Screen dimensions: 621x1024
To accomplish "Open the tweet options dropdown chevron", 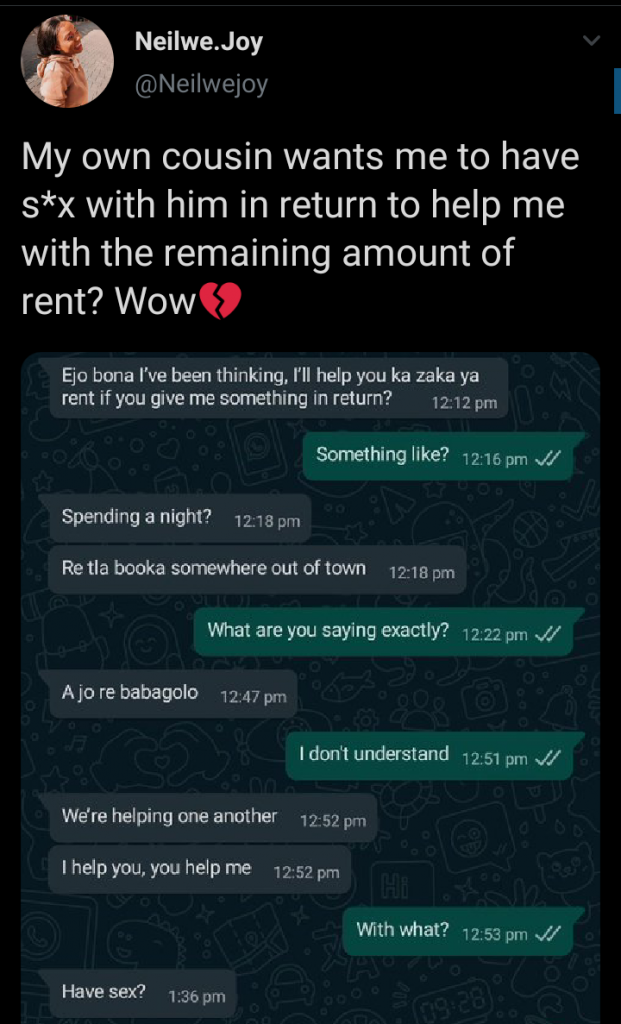I will (x=591, y=41).
